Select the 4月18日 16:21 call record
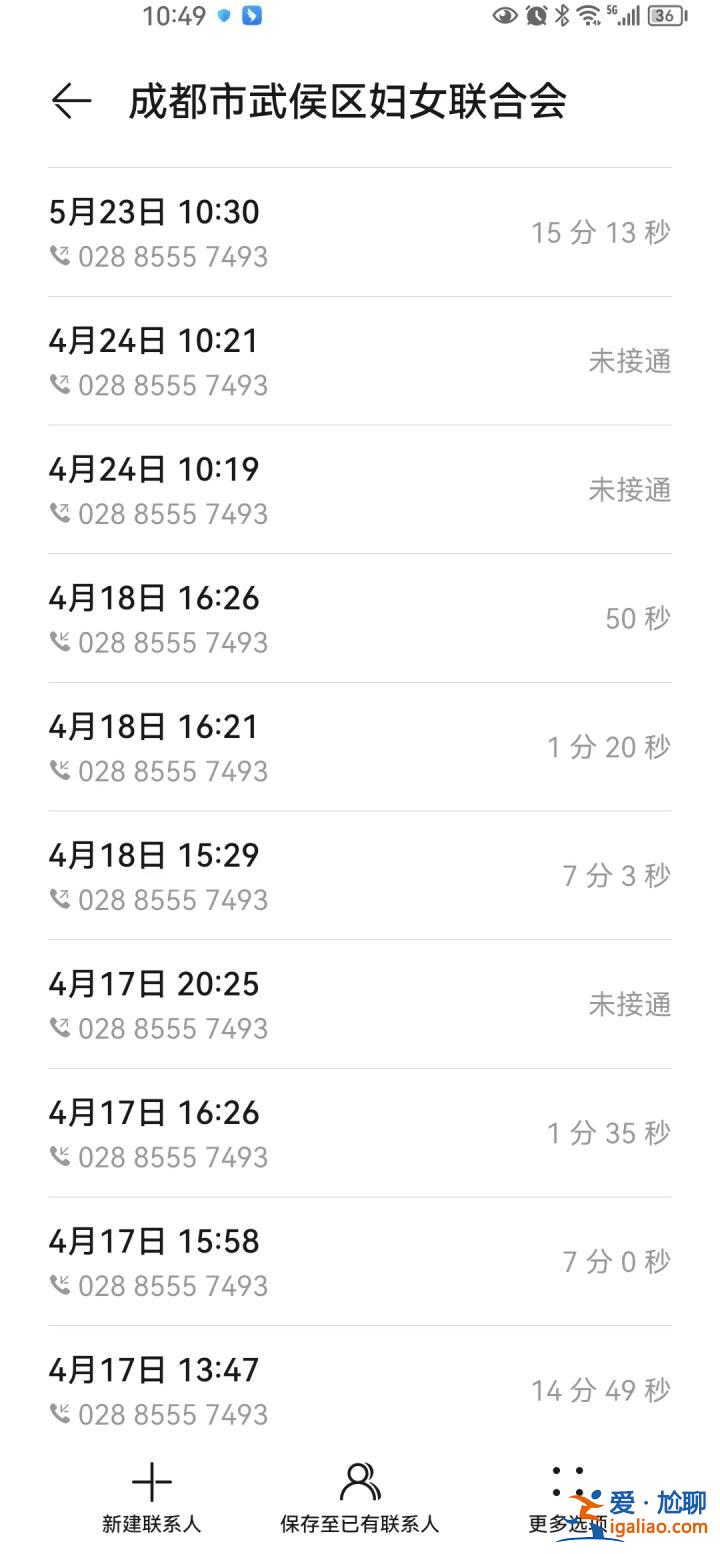This screenshot has width=720, height=1554. click(360, 747)
